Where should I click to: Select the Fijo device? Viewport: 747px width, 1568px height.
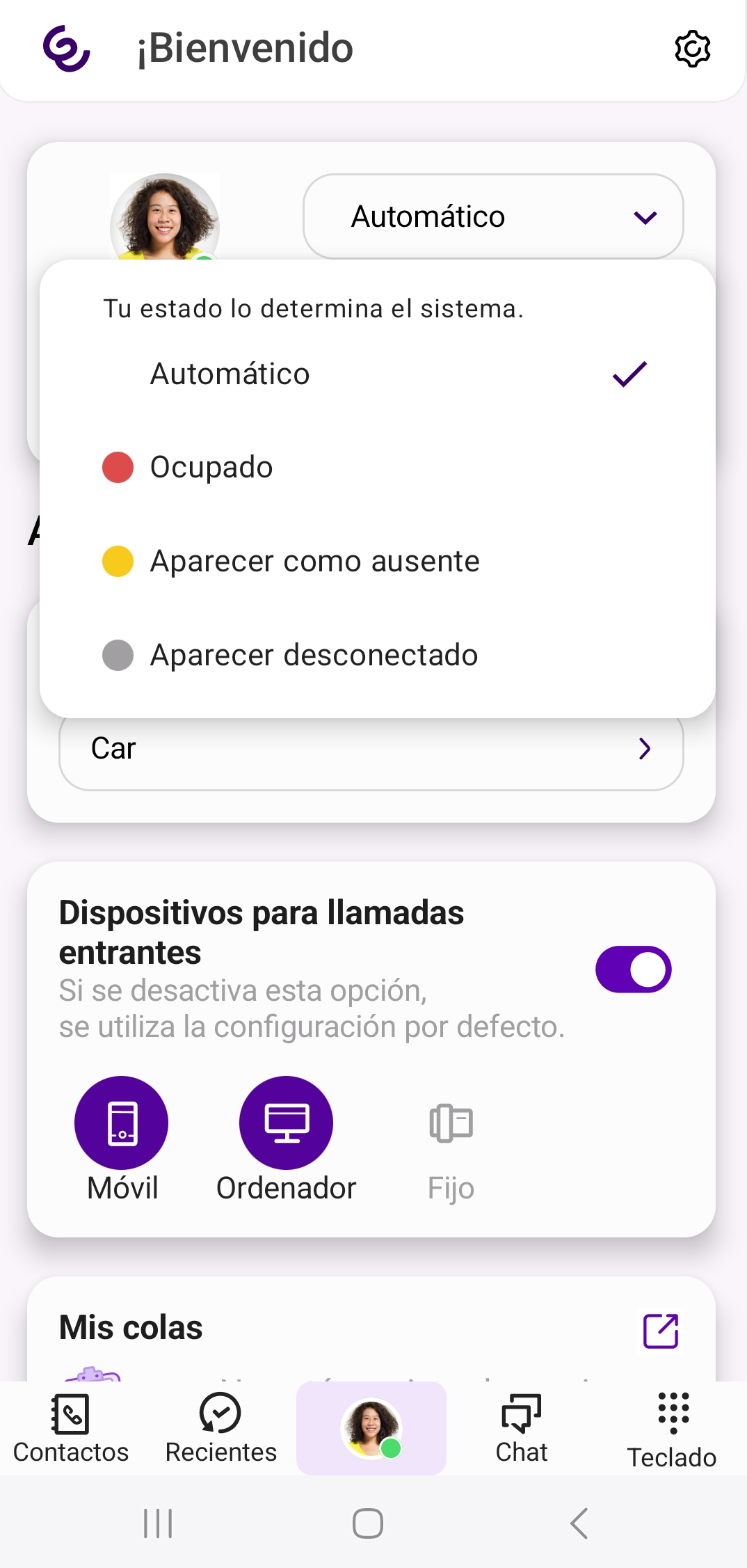point(451,1123)
